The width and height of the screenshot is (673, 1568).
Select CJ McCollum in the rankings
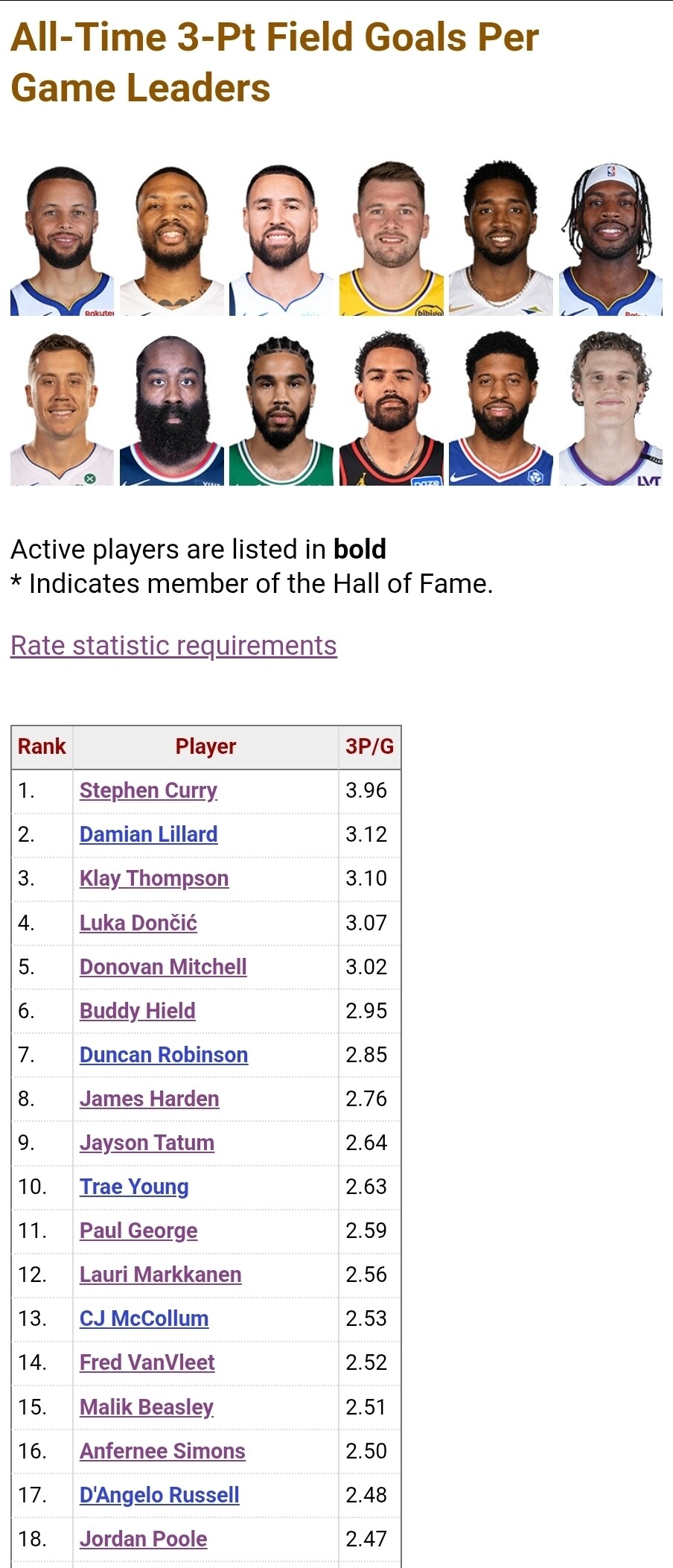[144, 1318]
